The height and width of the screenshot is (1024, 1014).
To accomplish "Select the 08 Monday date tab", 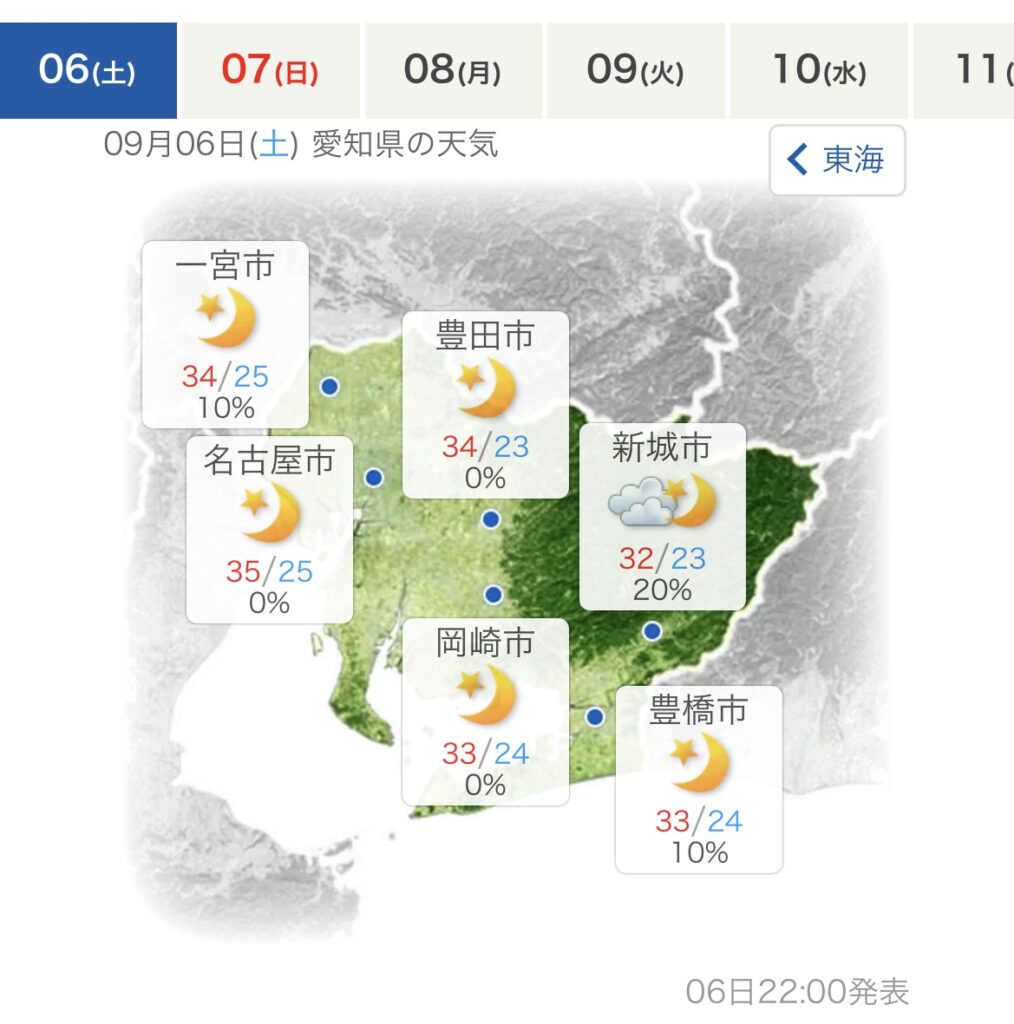I will pyautogui.click(x=452, y=71).
